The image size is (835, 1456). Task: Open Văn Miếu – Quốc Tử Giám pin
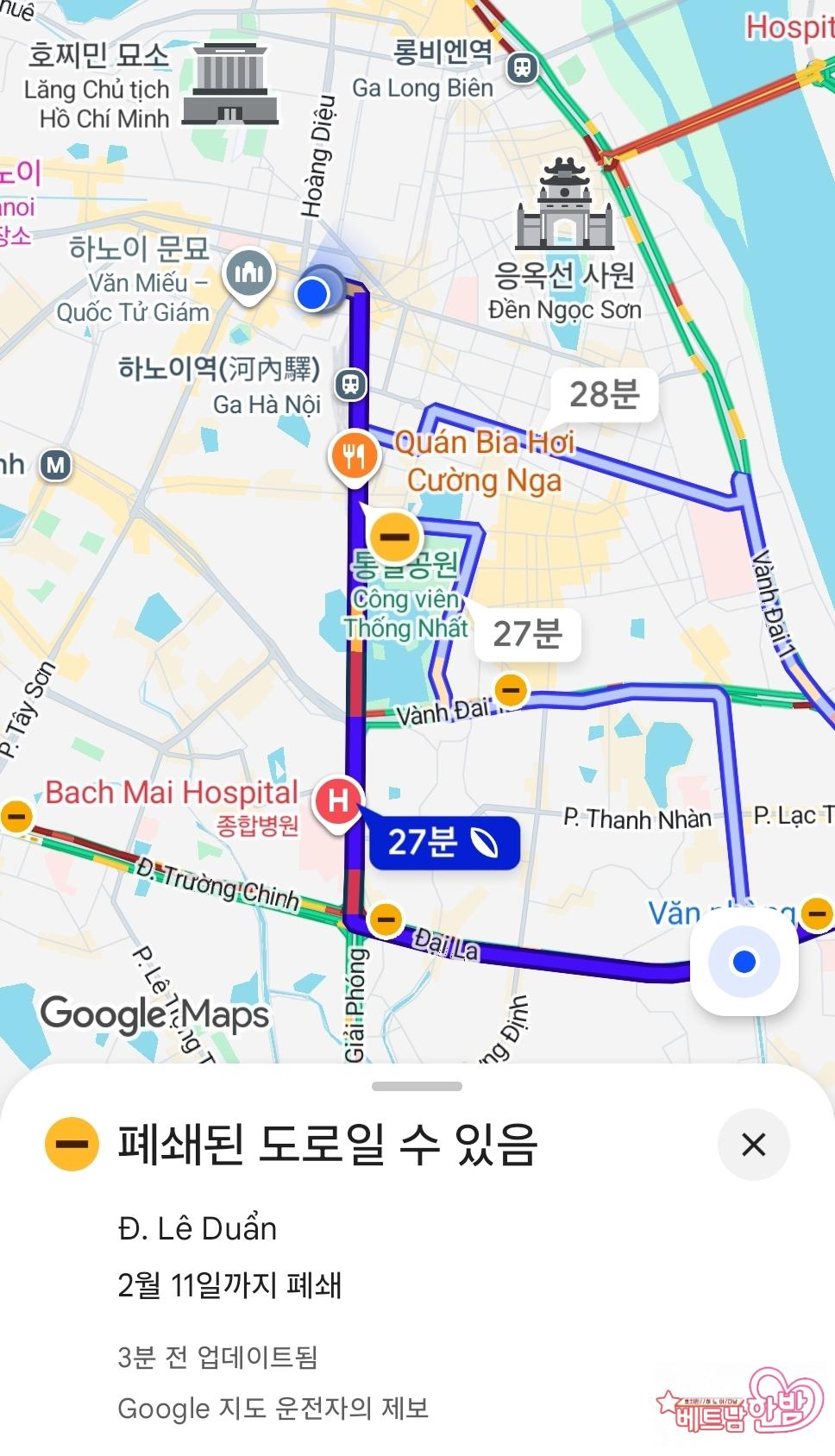pyautogui.click(x=248, y=273)
